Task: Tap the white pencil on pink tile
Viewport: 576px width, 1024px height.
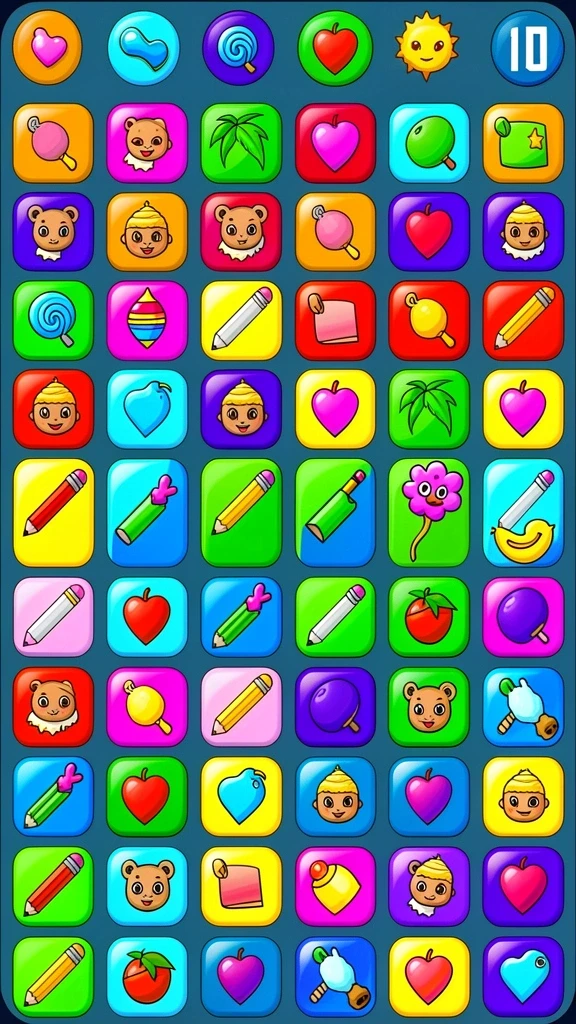Action: pos(53,616)
